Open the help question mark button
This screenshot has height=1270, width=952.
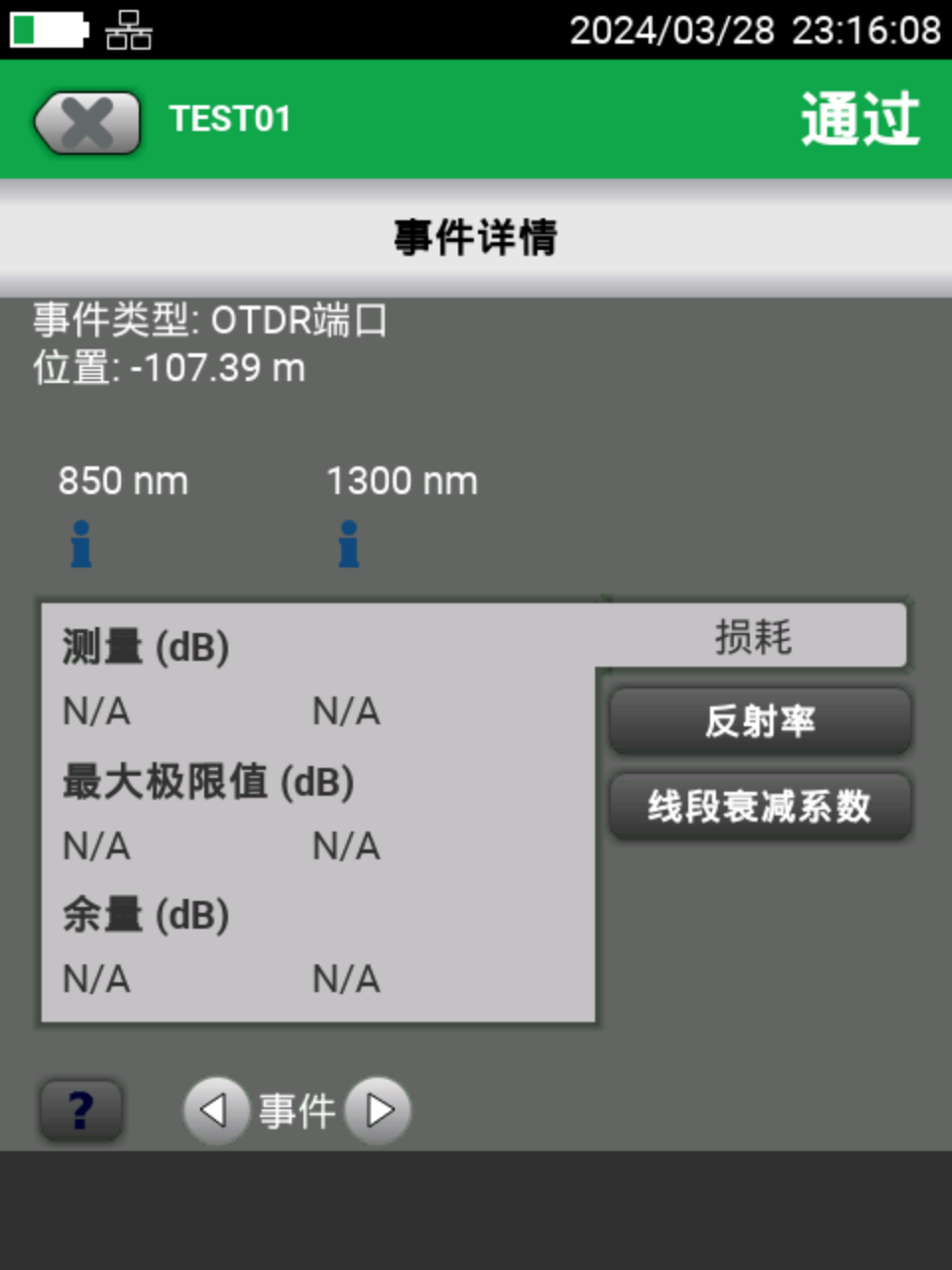[81, 1110]
